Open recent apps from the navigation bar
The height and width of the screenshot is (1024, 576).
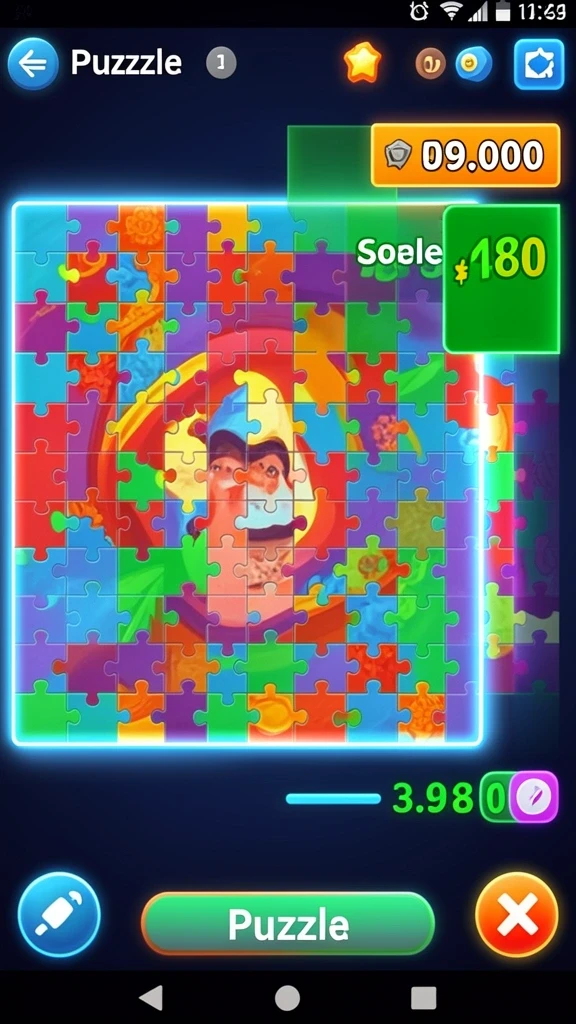coord(423,998)
